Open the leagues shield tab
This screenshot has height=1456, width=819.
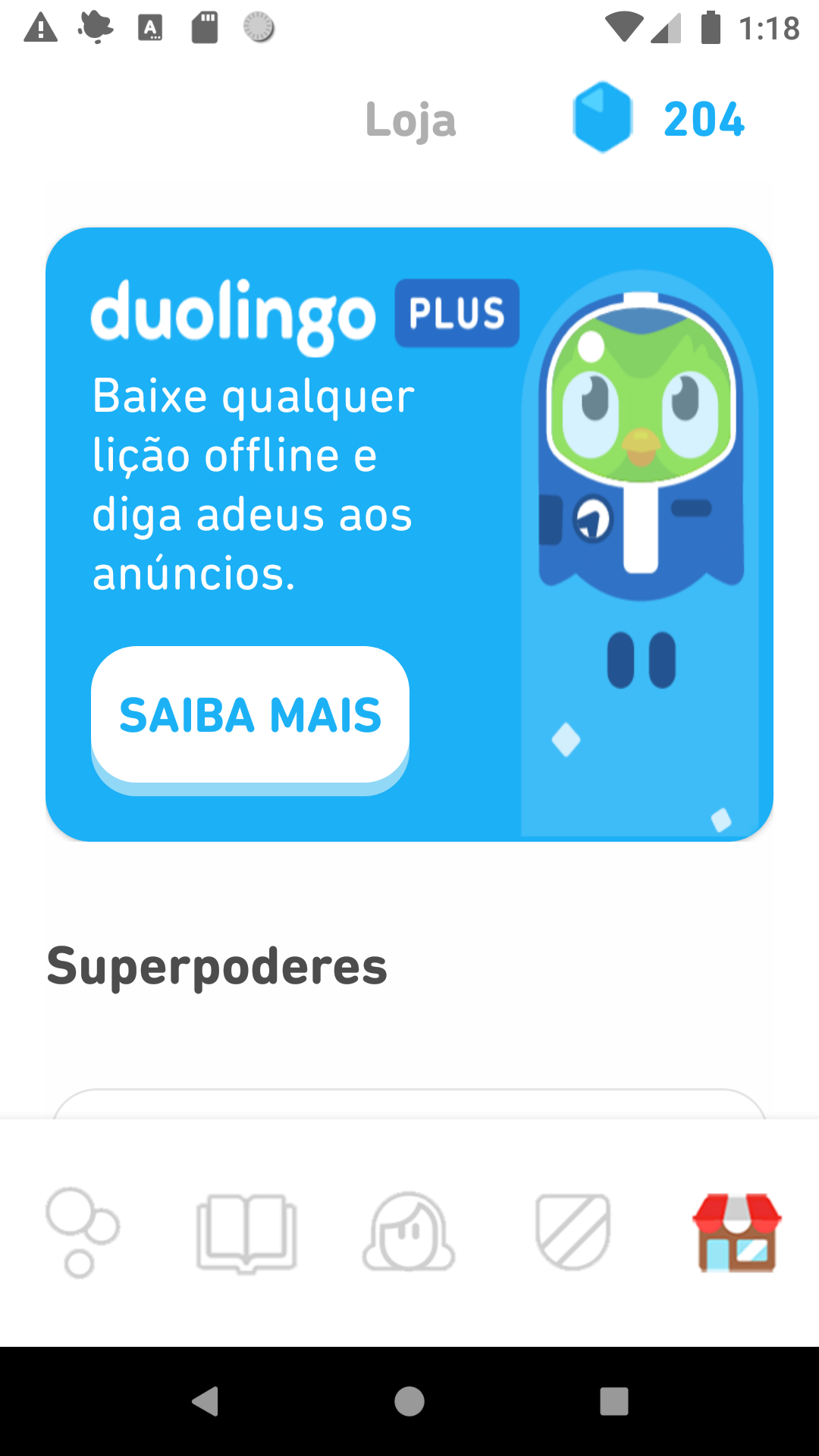click(x=573, y=1232)
